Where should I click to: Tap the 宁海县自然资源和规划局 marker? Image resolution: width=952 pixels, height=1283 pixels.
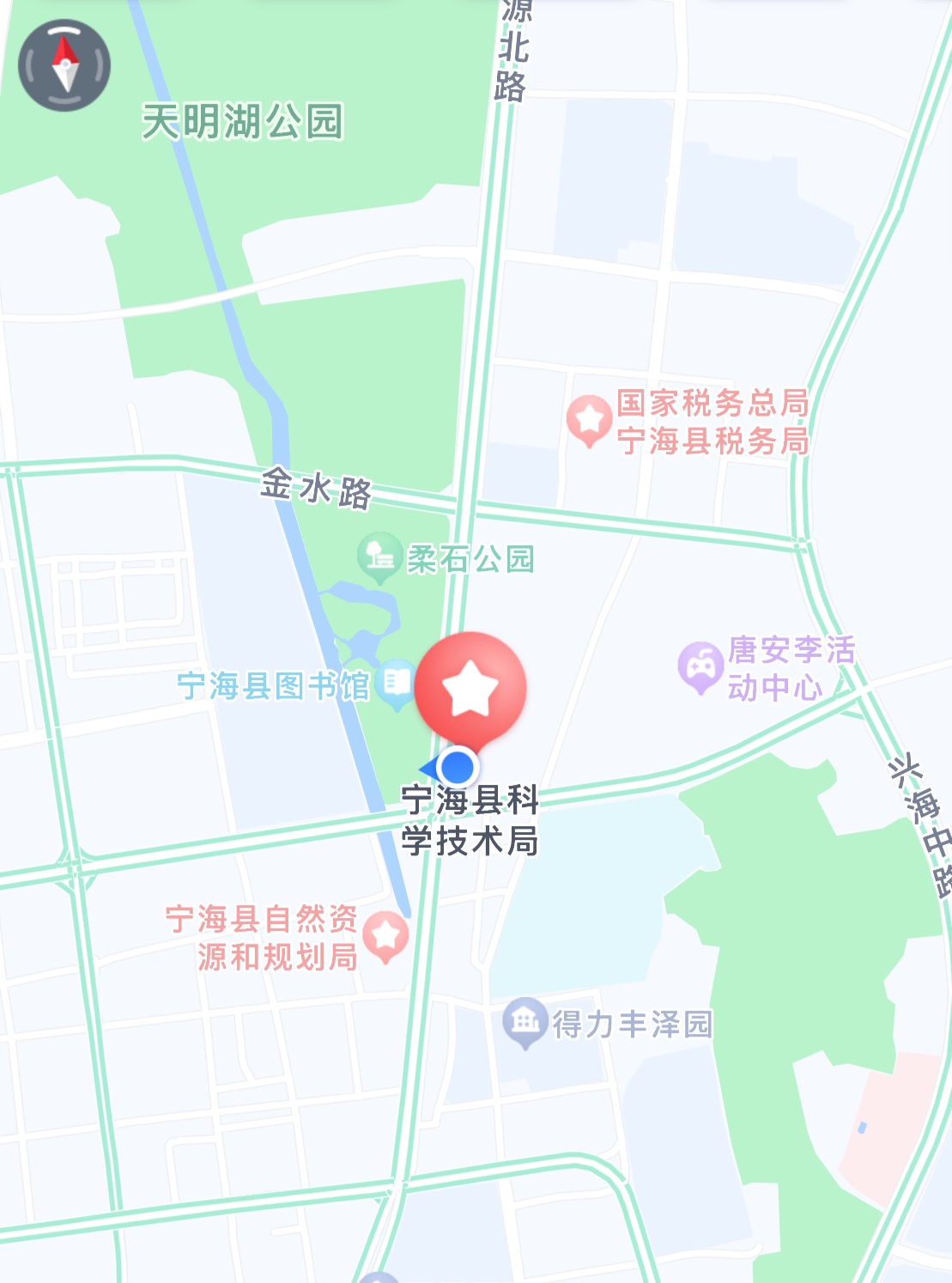[385, 934]
